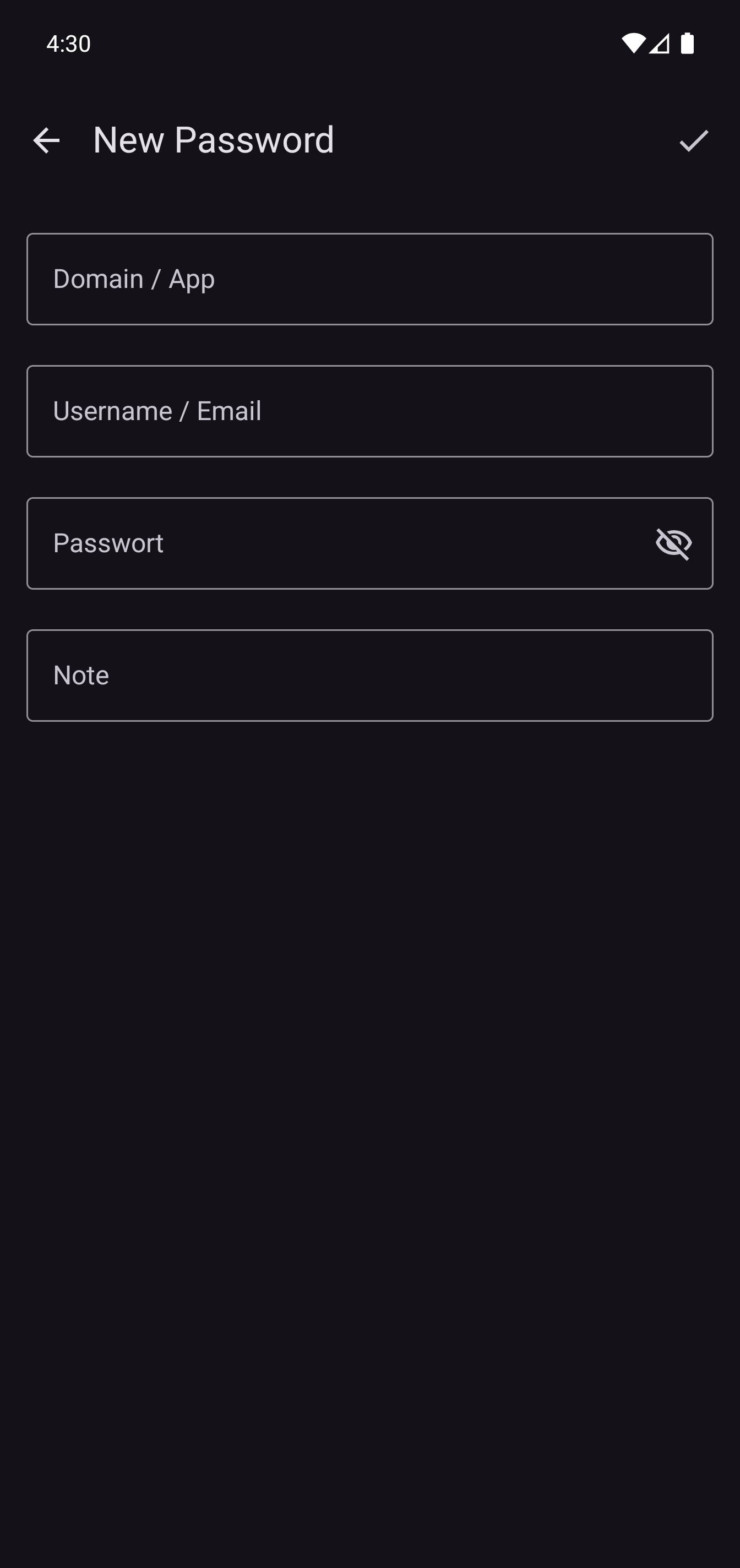Toggle password visibility eye icon
This screenshot has width=740, height=1568.
click(673, 543)
